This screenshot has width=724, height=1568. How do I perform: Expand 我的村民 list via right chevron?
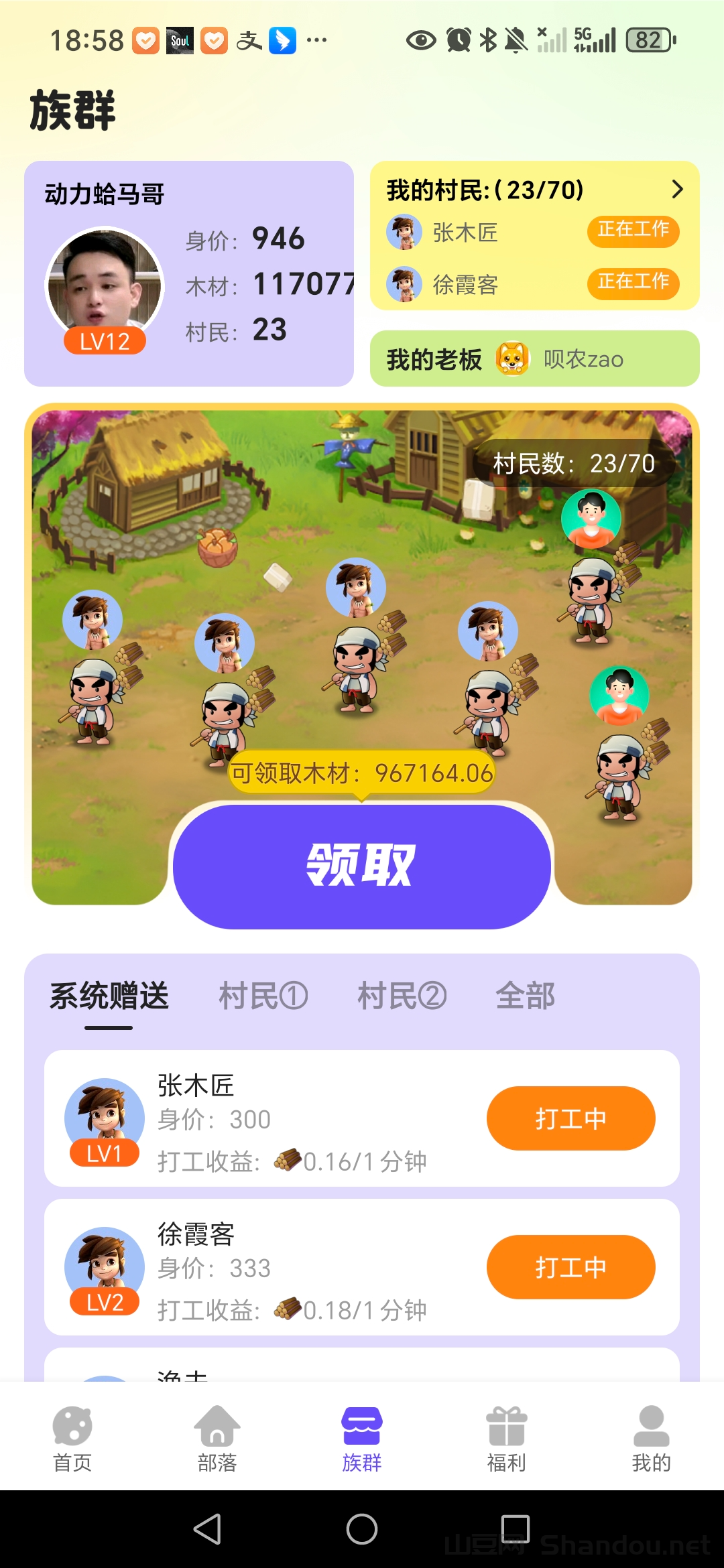click(678, 190)
